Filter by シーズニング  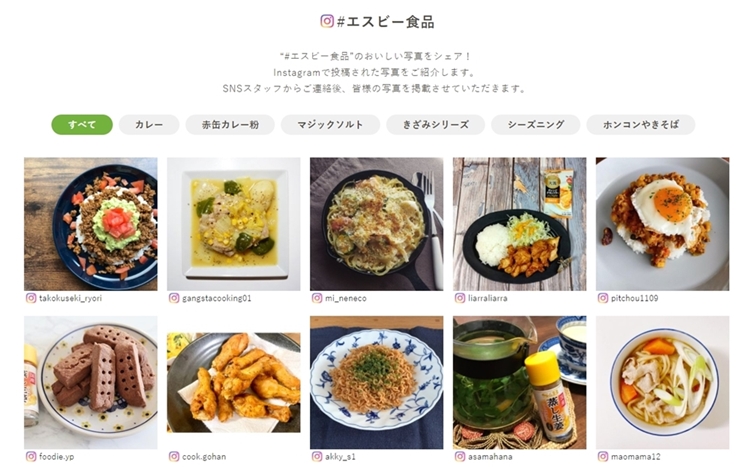[537, 125]
